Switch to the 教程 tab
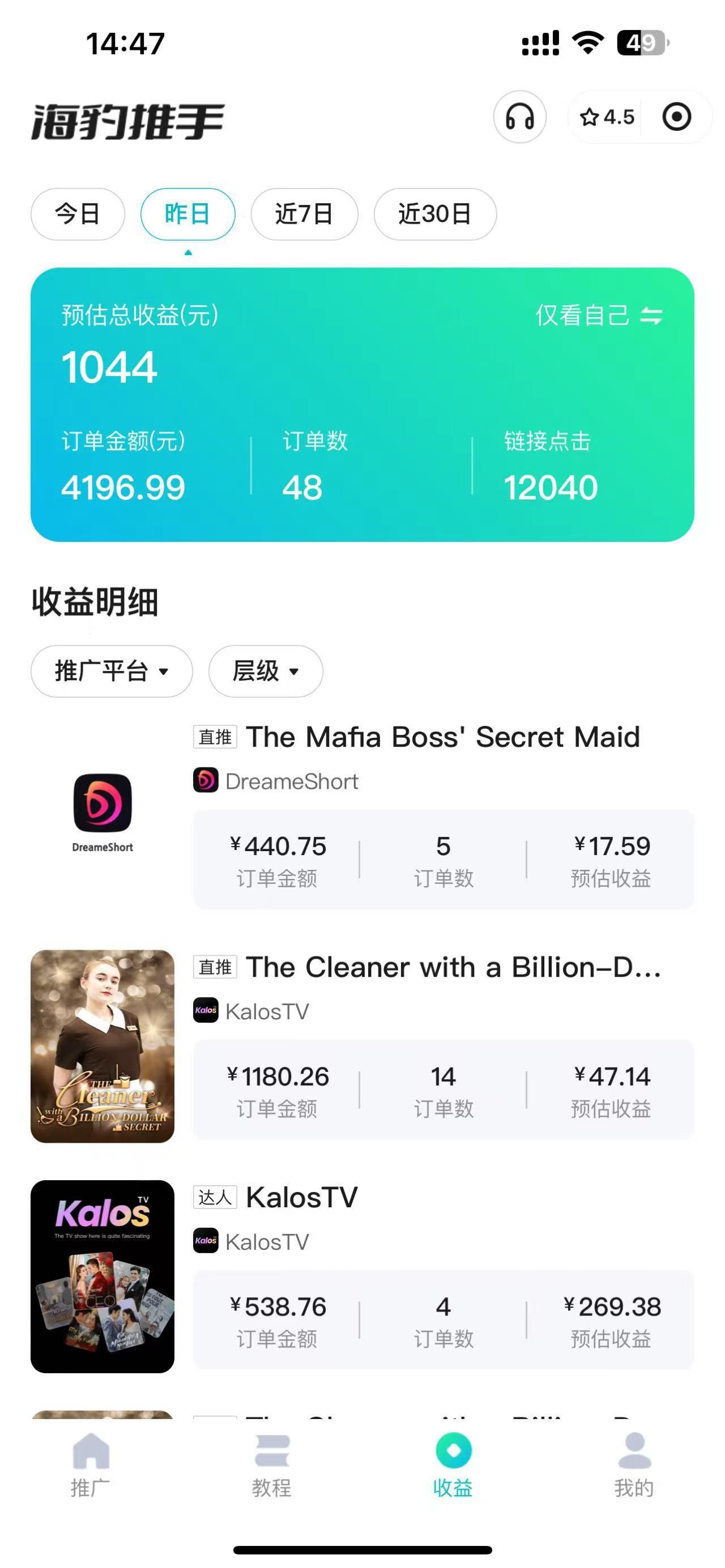Screen dimensions: 725x1568 click(x=271, y=1464)
